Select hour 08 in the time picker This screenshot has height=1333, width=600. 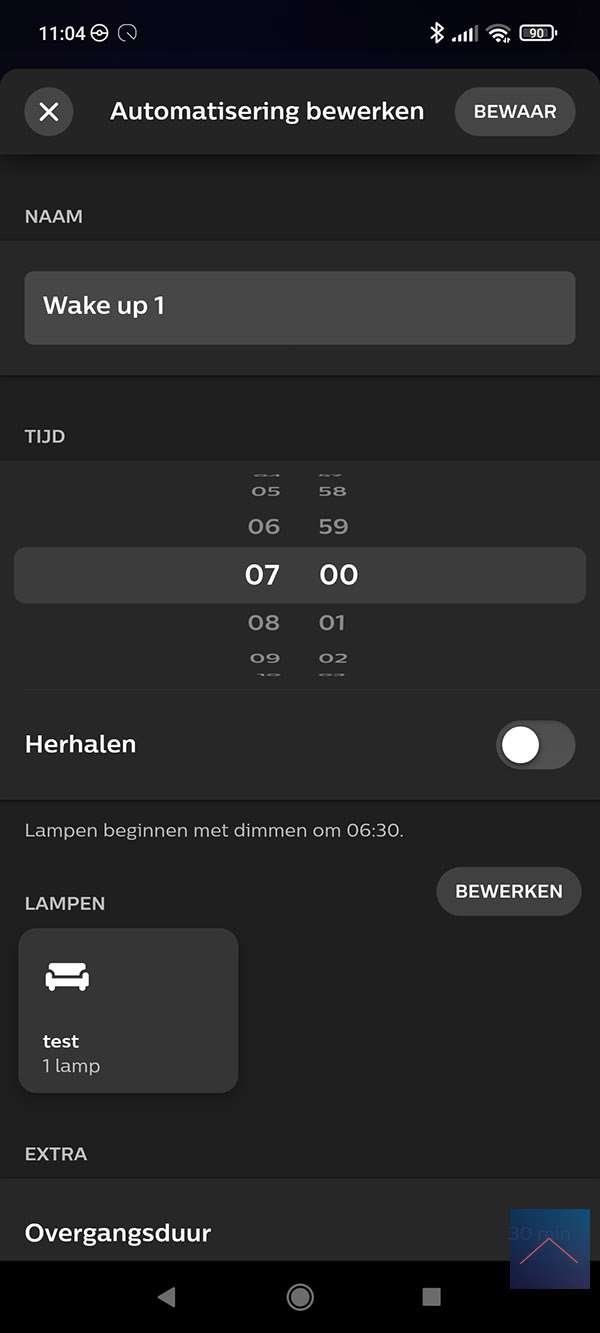click(x=264, y=622)
